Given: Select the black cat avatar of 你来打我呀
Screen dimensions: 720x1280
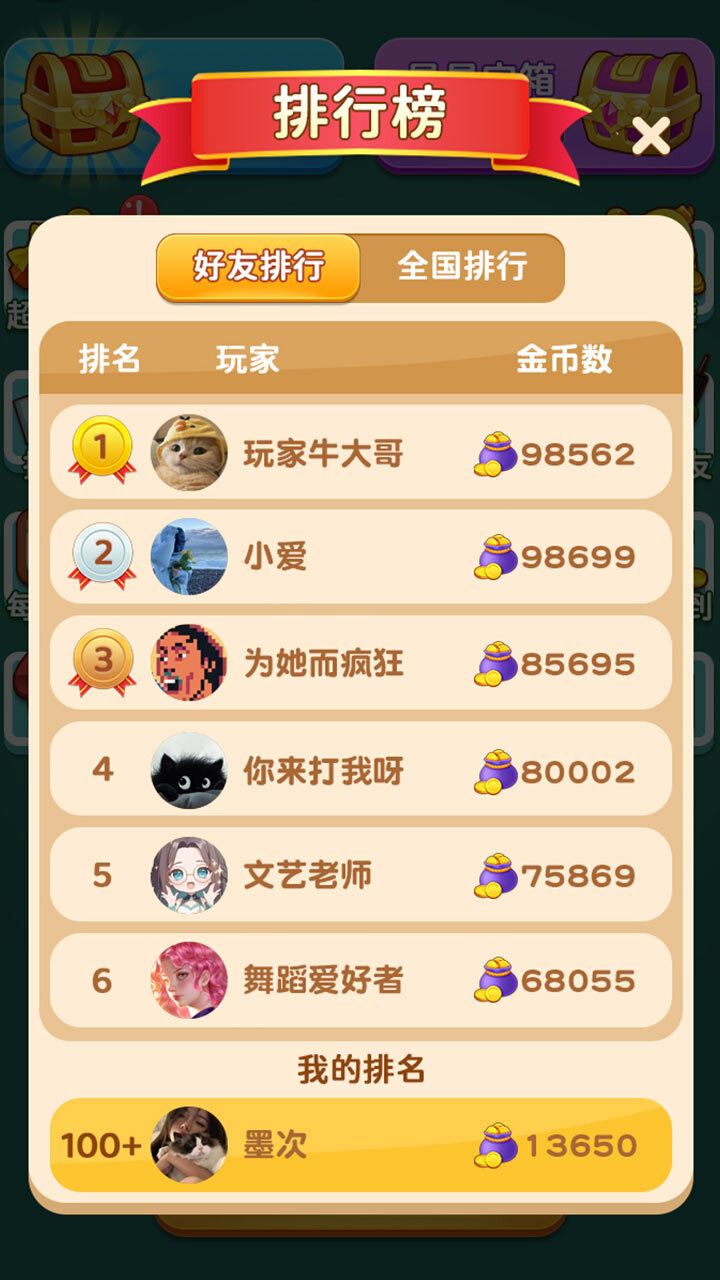Looking at the screenshot, I should [190, 770].
